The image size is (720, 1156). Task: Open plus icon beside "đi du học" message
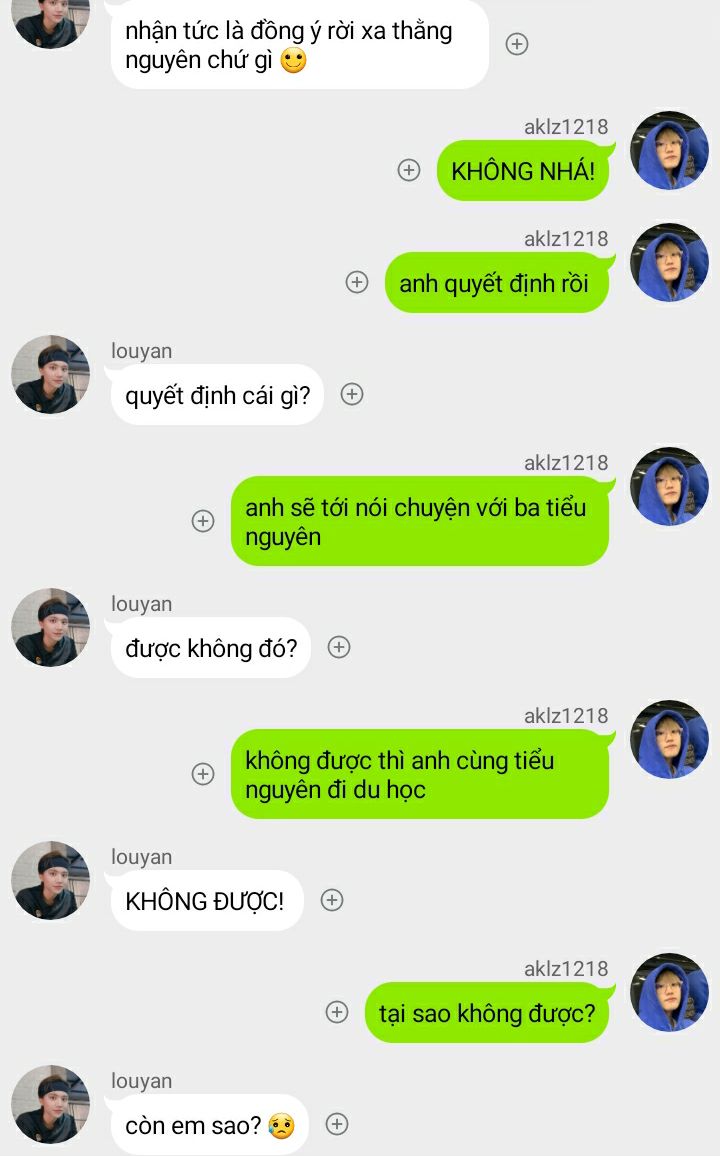(203, 773)
